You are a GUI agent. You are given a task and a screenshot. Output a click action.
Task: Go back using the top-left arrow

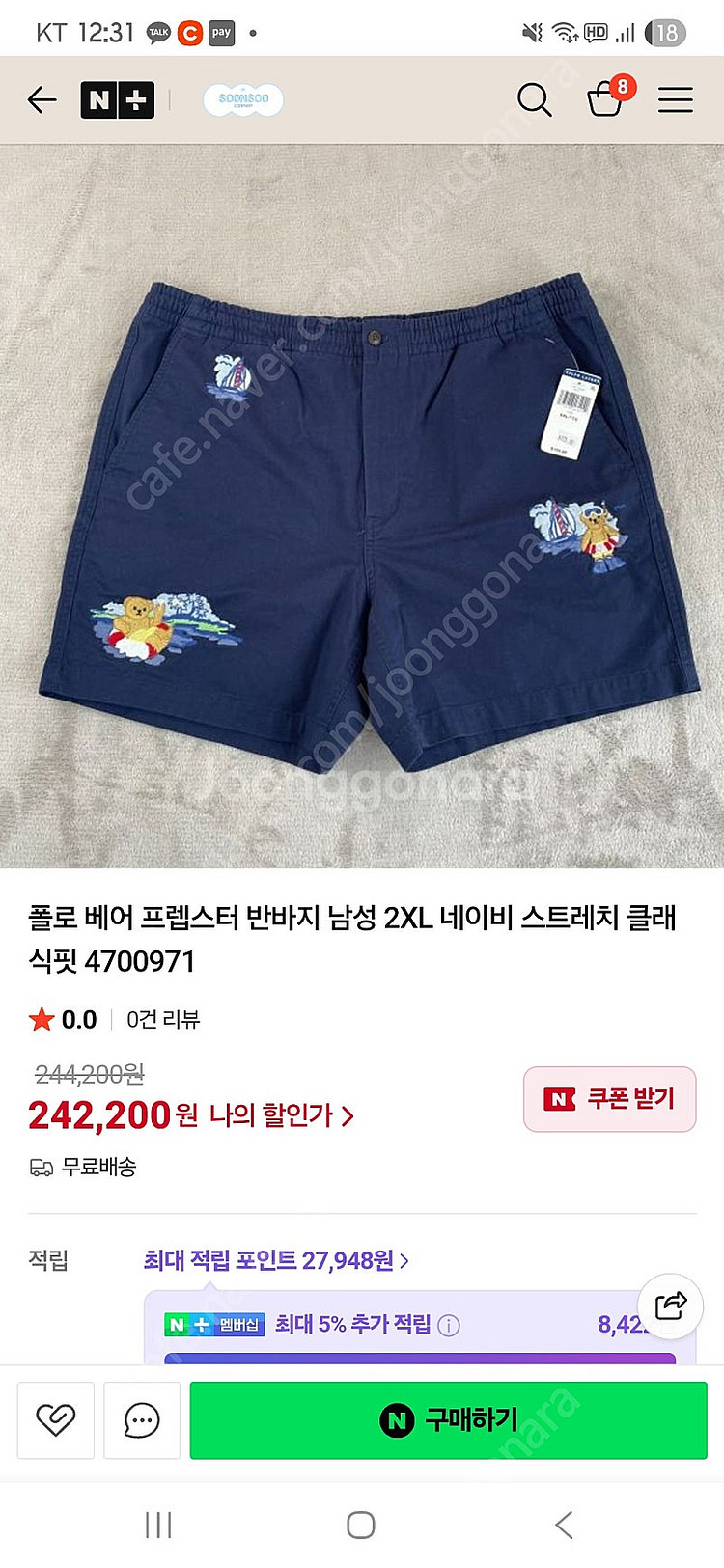pos(42,99)
